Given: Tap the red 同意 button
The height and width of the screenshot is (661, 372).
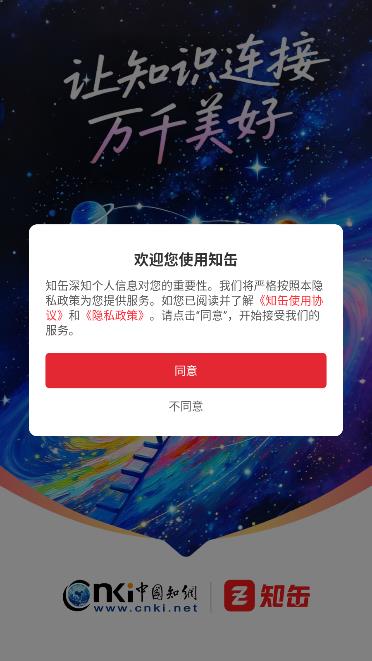Looking at the screenshot, I should click(x=186, y=371).
